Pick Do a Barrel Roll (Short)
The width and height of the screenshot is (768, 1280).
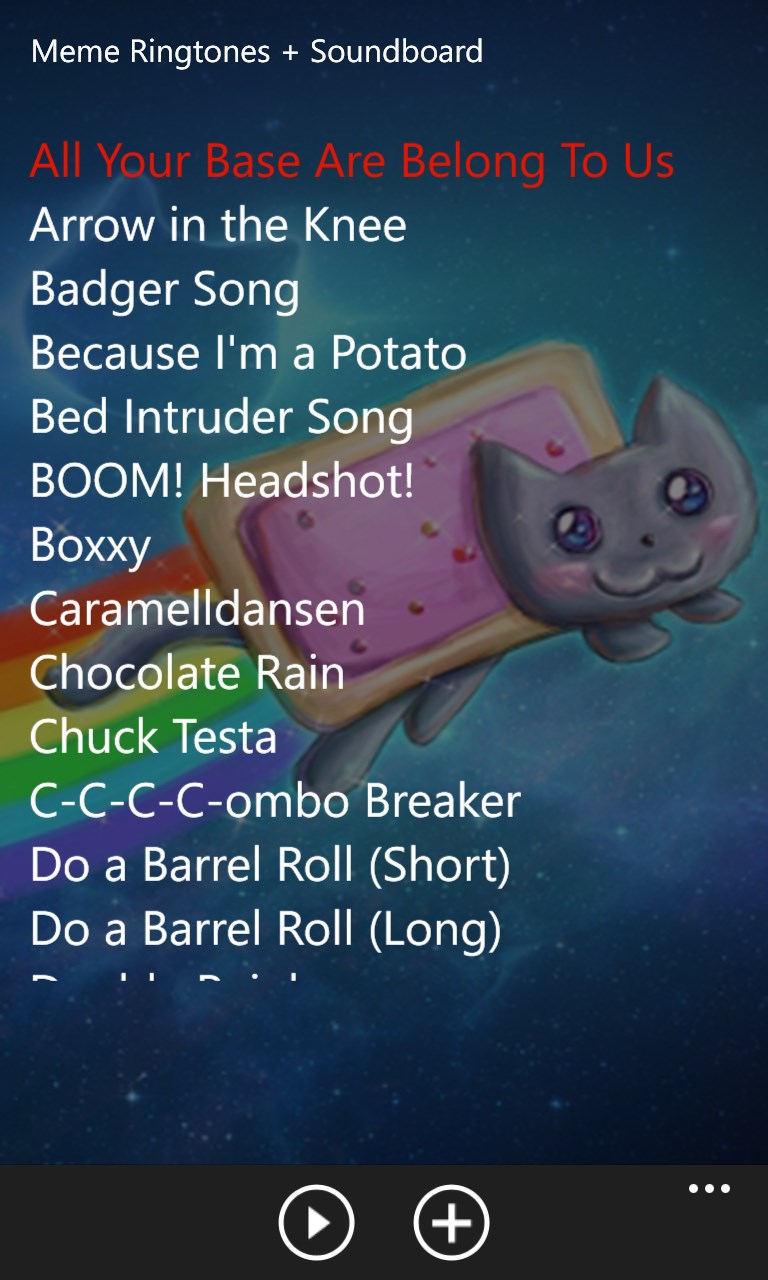pos(270,865)
